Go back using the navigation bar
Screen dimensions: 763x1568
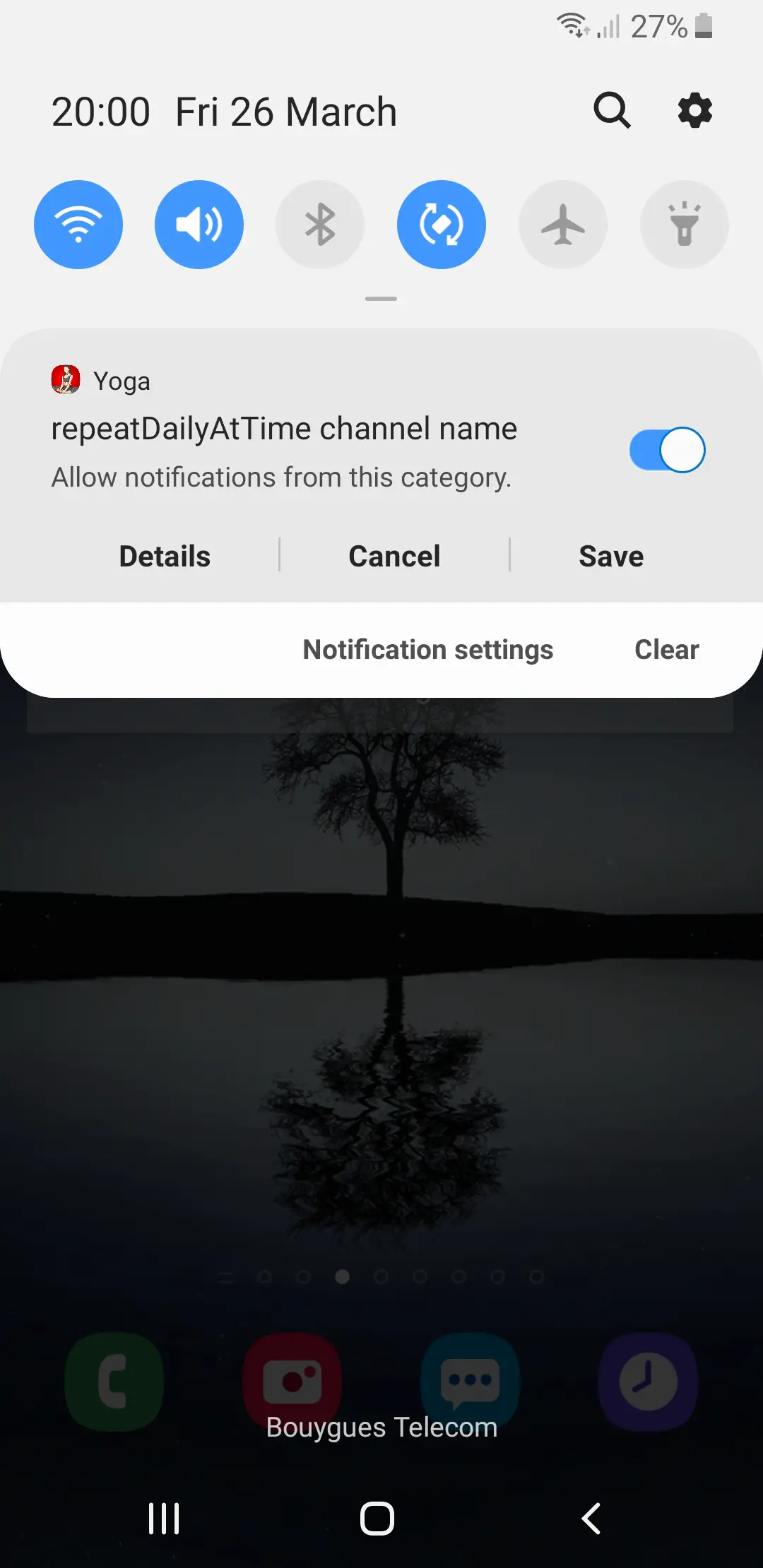591,1518
